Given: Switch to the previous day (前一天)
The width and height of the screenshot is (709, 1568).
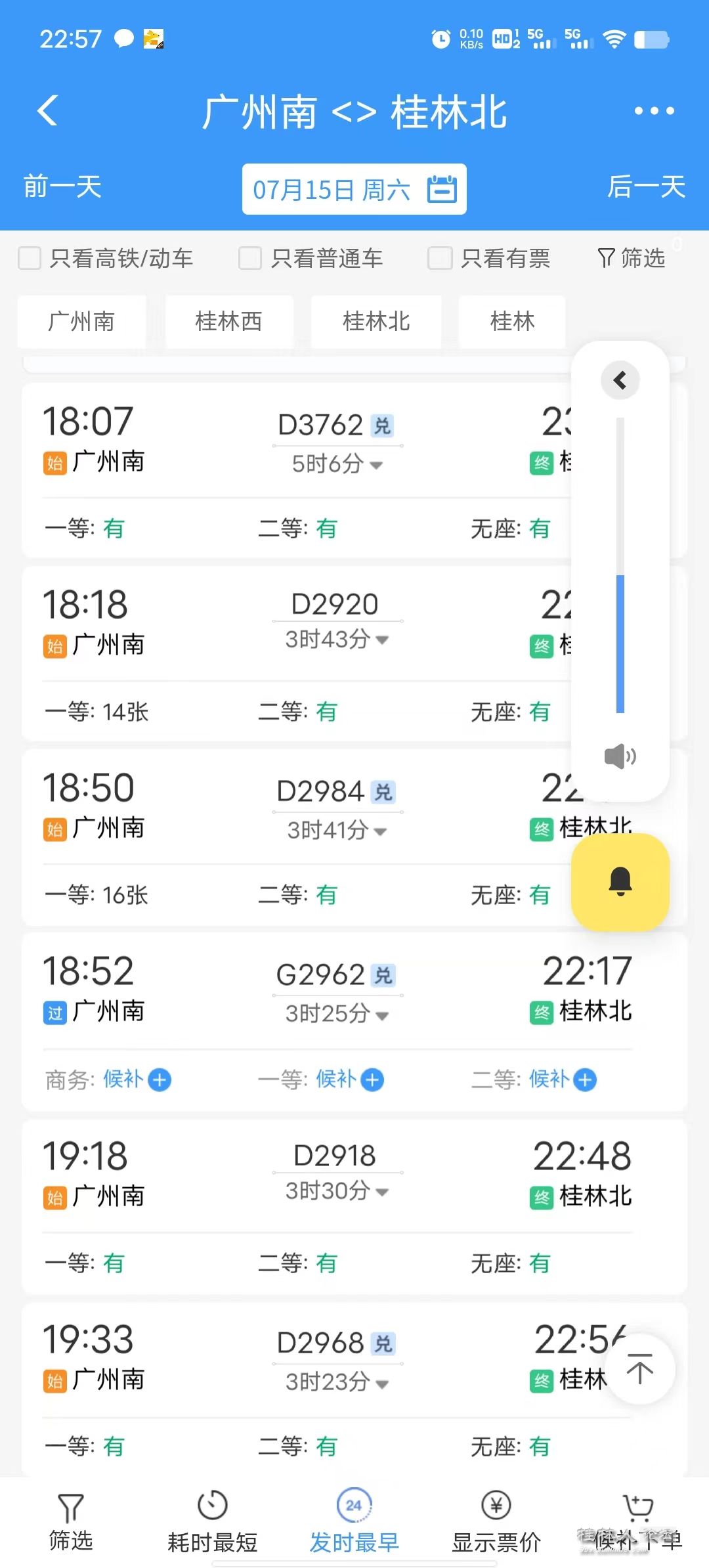Looking at the screenshot, I should (x=62, y=187).
